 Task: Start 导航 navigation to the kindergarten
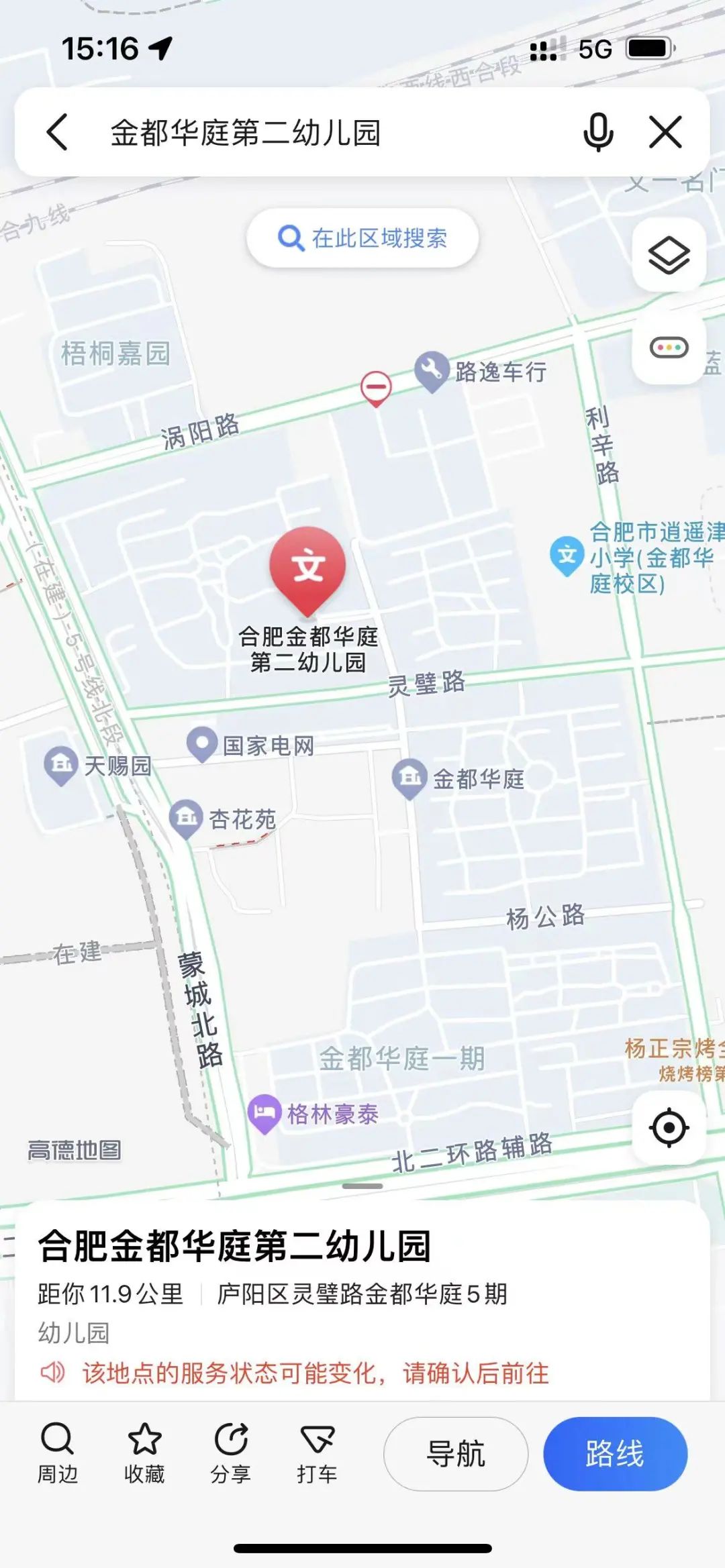(x=456, y=1453)
